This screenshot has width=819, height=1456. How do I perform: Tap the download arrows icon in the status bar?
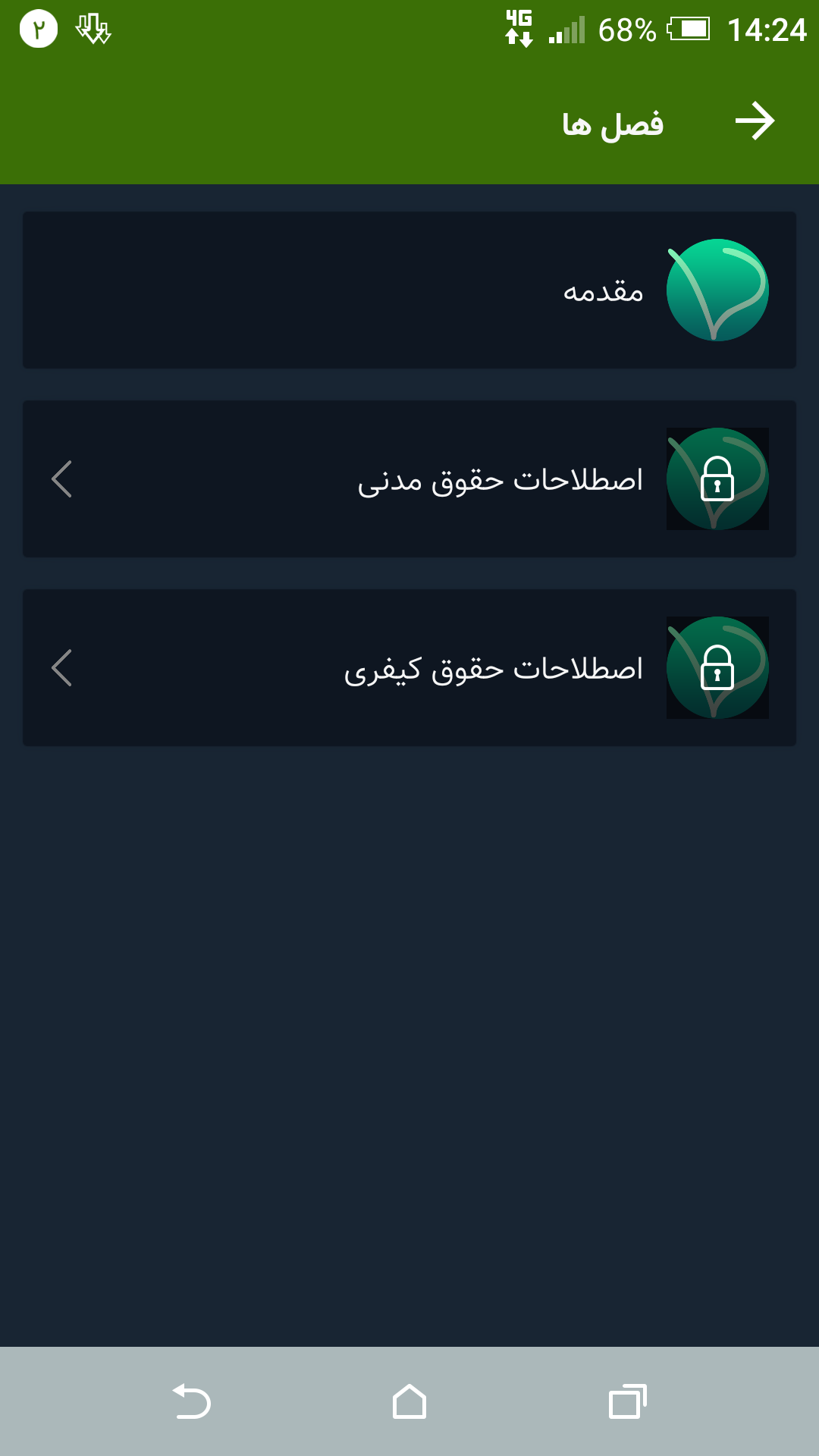point(91,29)
